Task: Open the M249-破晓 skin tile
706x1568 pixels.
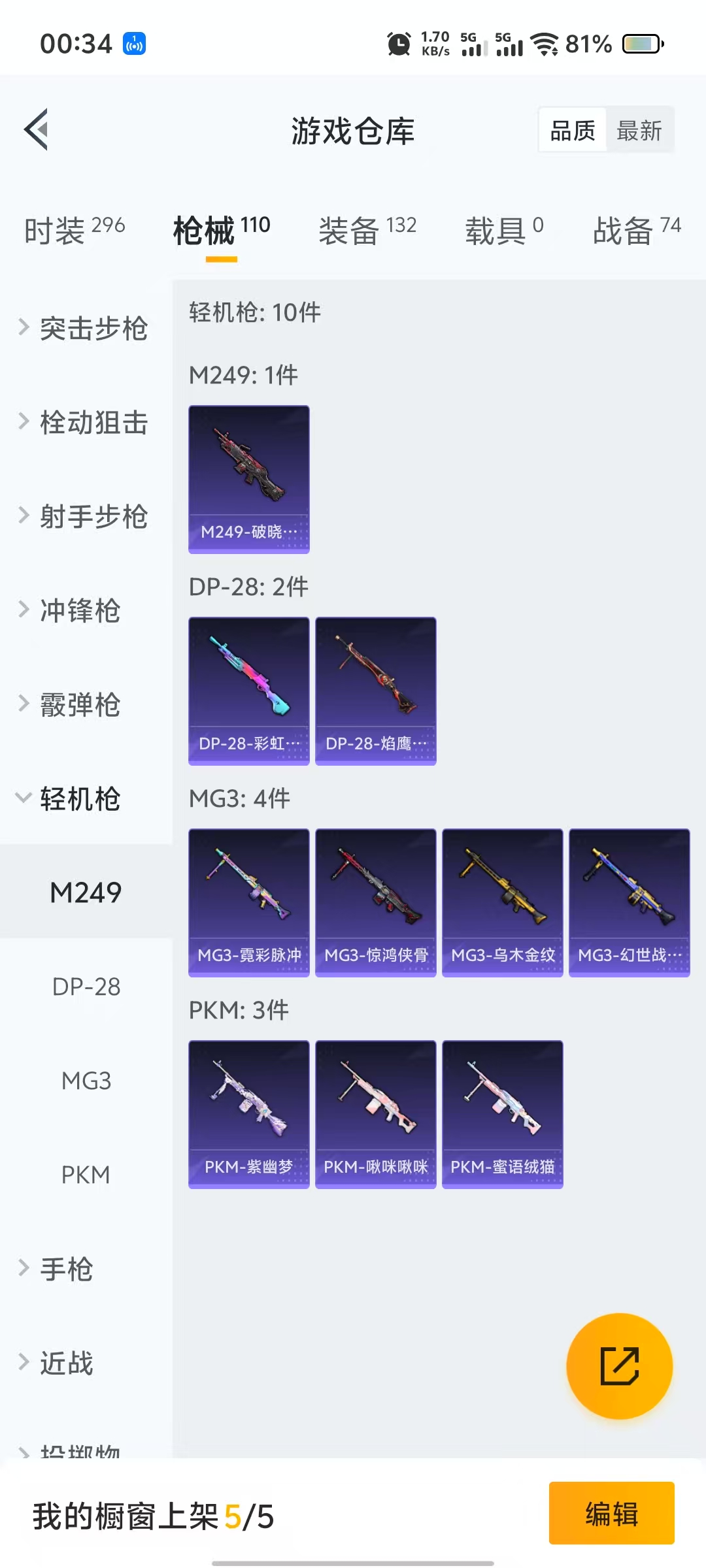Action: tap(249, 479)
